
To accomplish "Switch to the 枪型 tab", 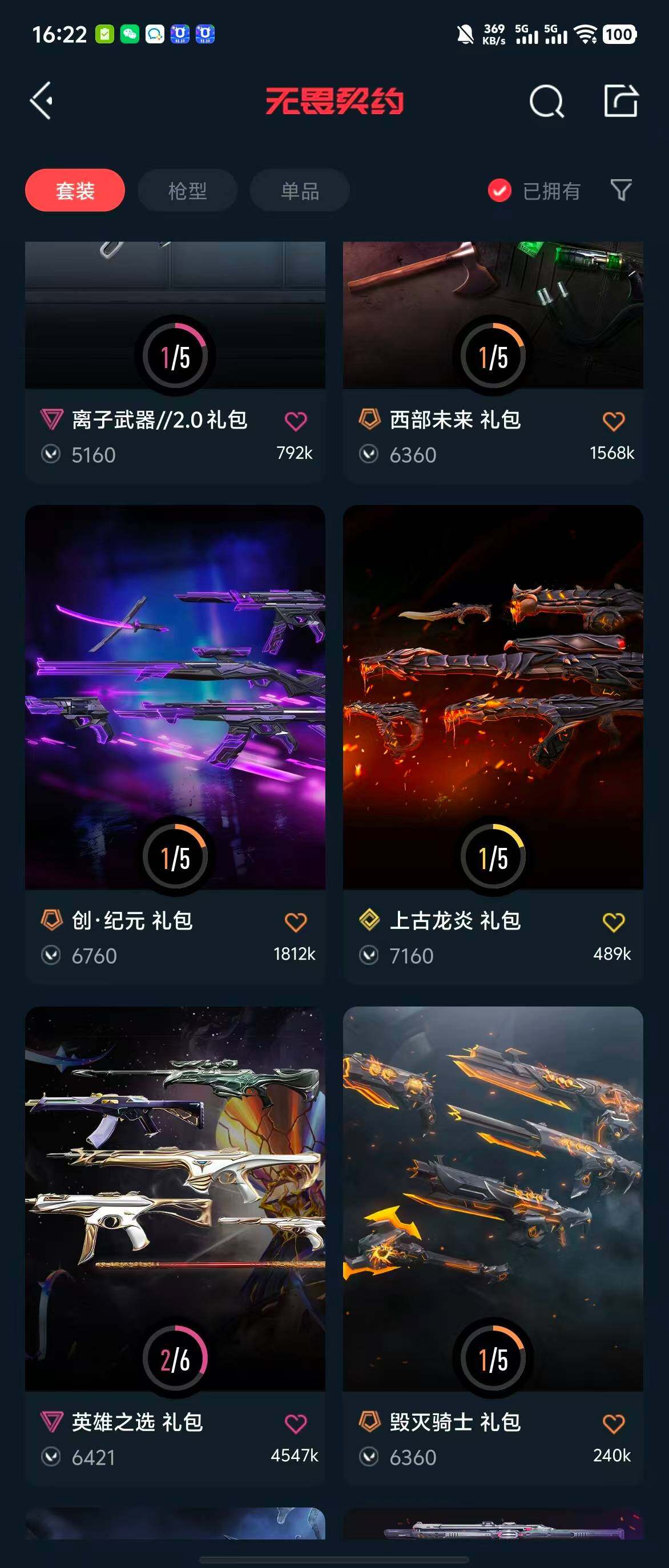I will [187, 191].
